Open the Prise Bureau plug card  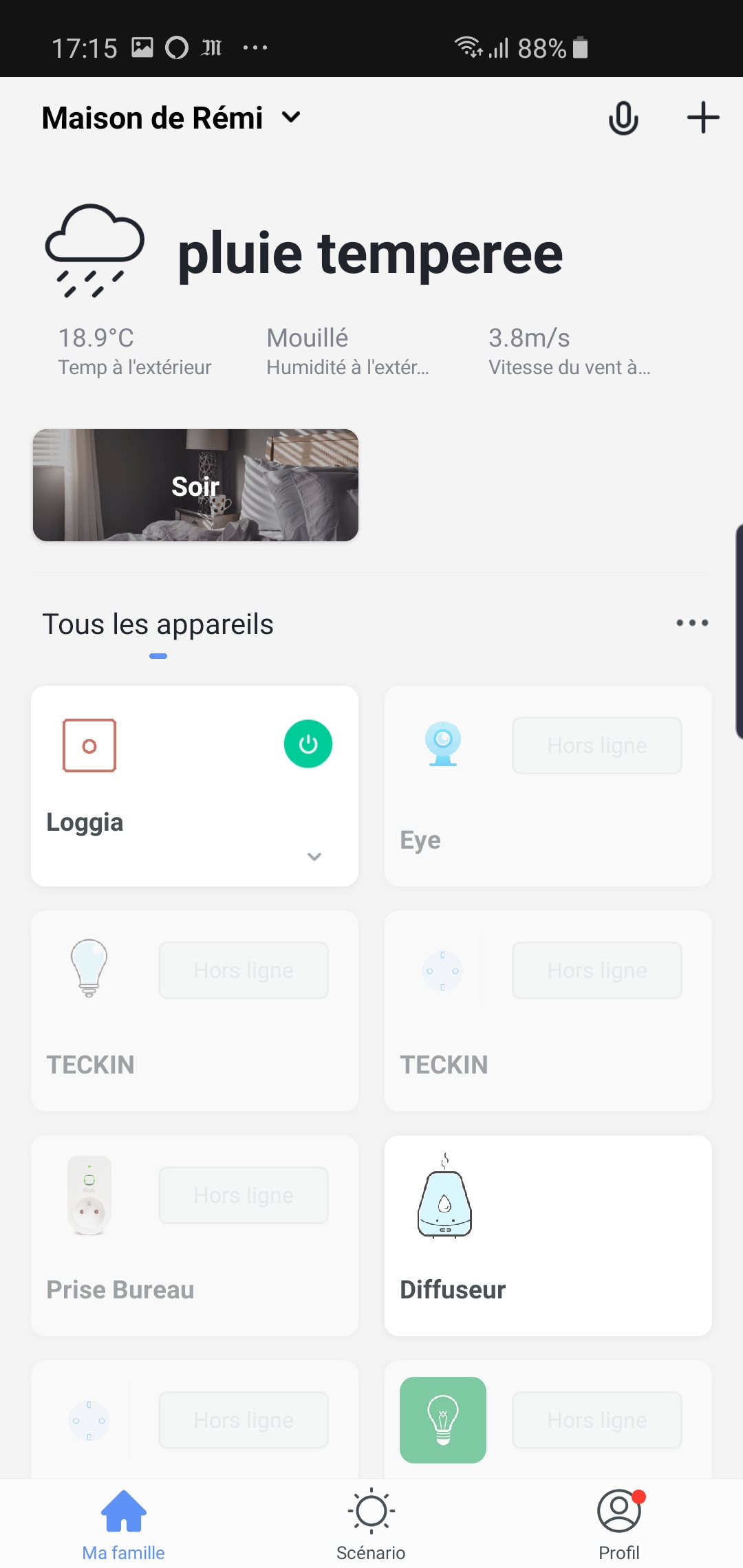[195, 1236]
